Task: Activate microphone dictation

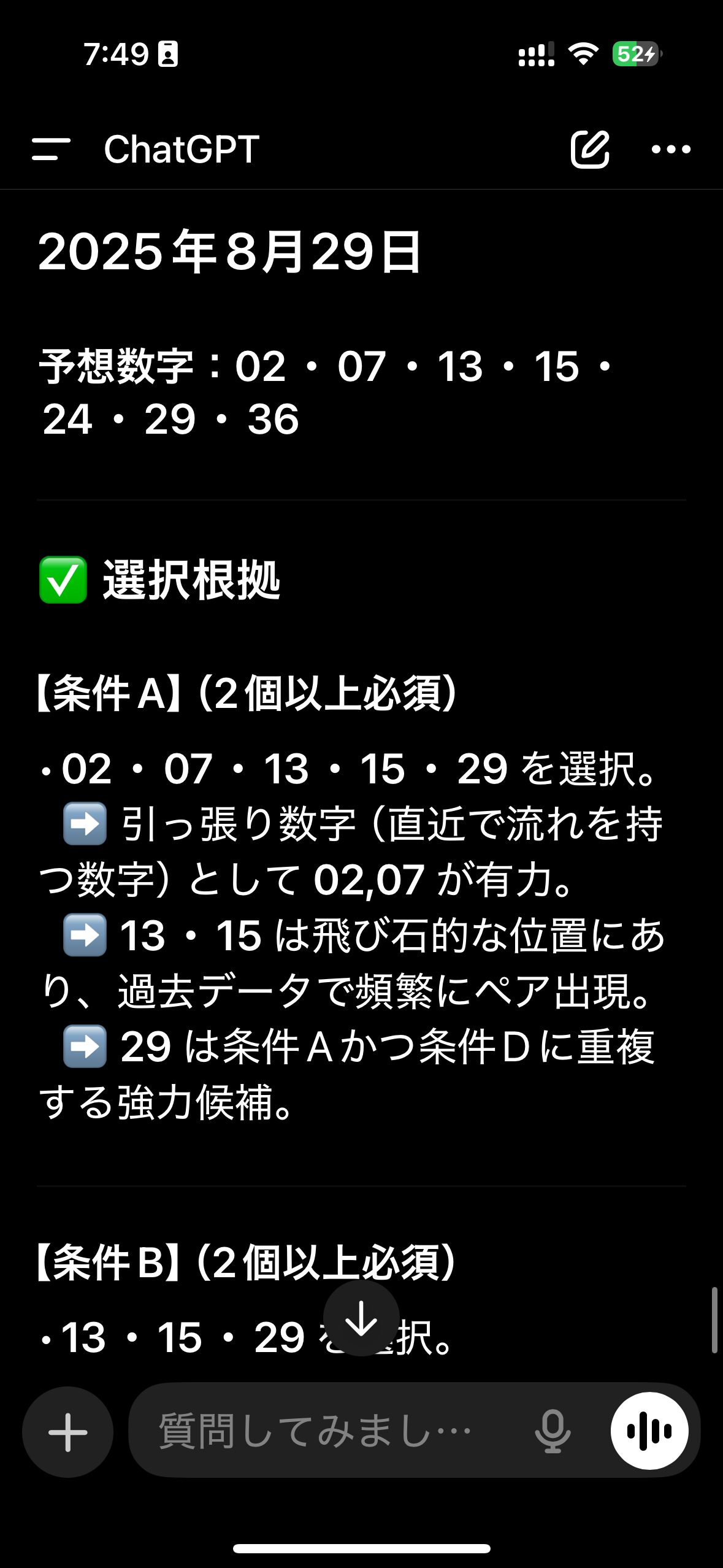Action: click(x=553, y=1432)
